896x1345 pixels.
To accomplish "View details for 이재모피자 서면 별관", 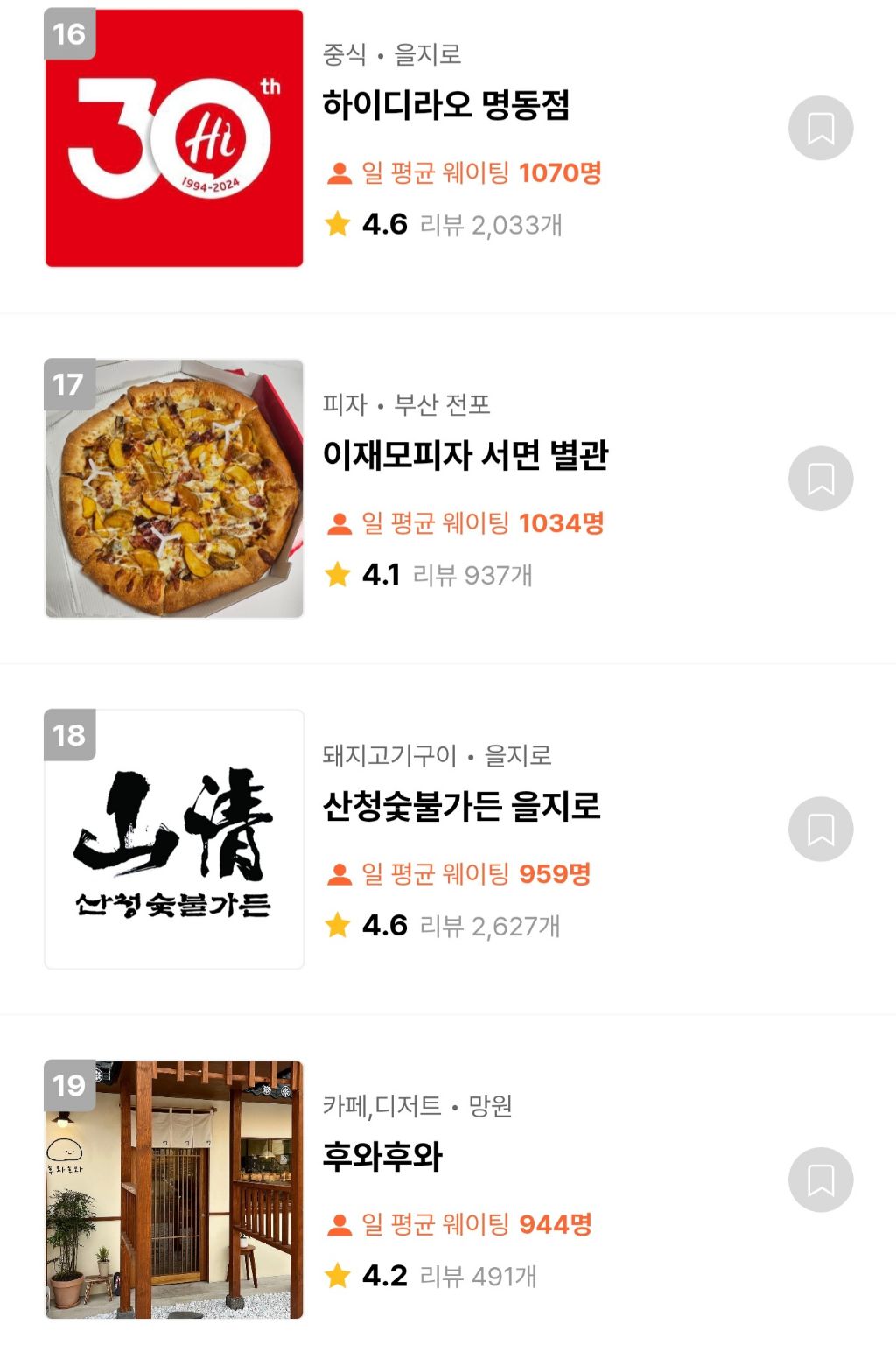I will [465, 455].
